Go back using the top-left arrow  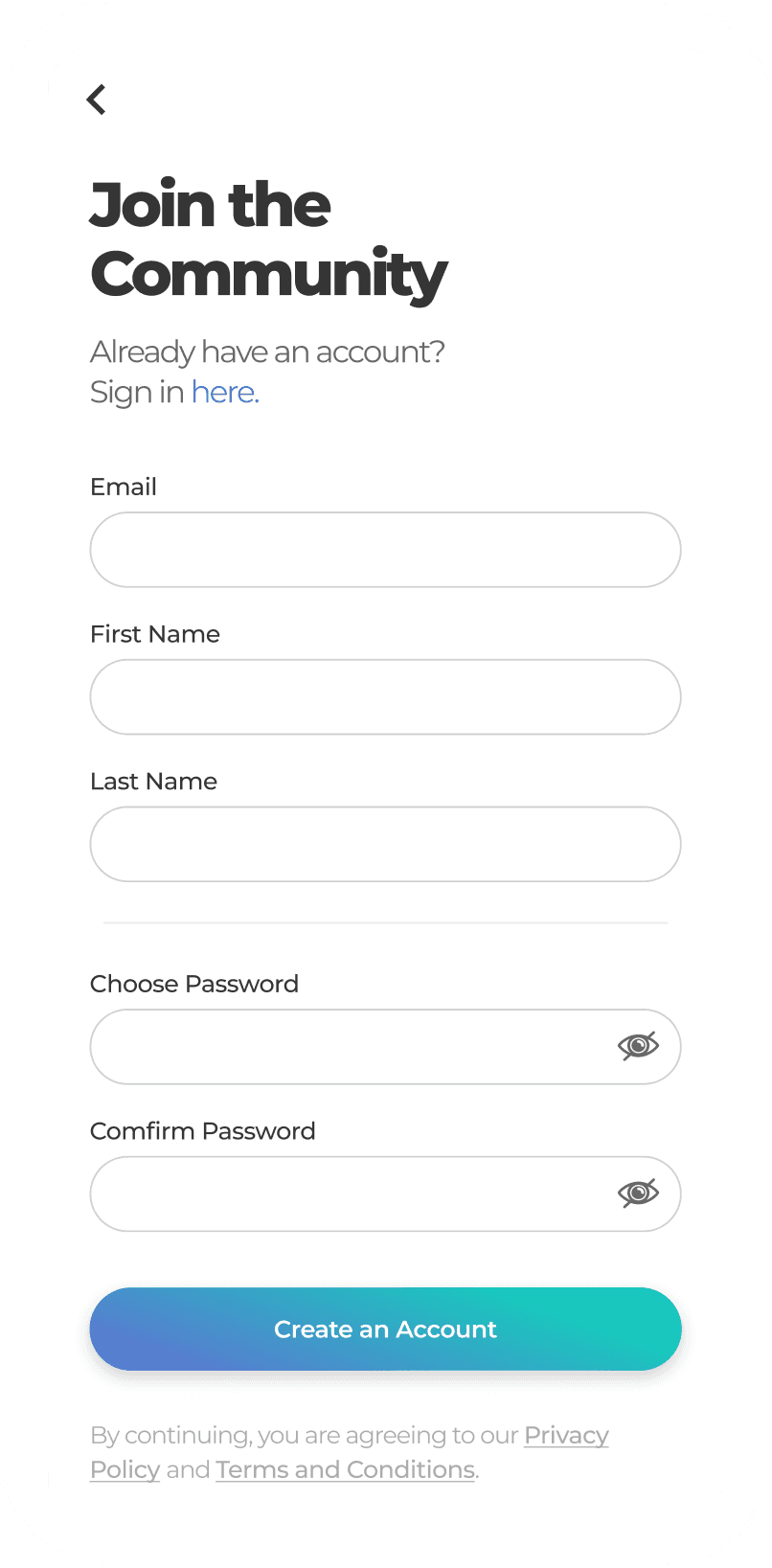(x=96, y=100)
